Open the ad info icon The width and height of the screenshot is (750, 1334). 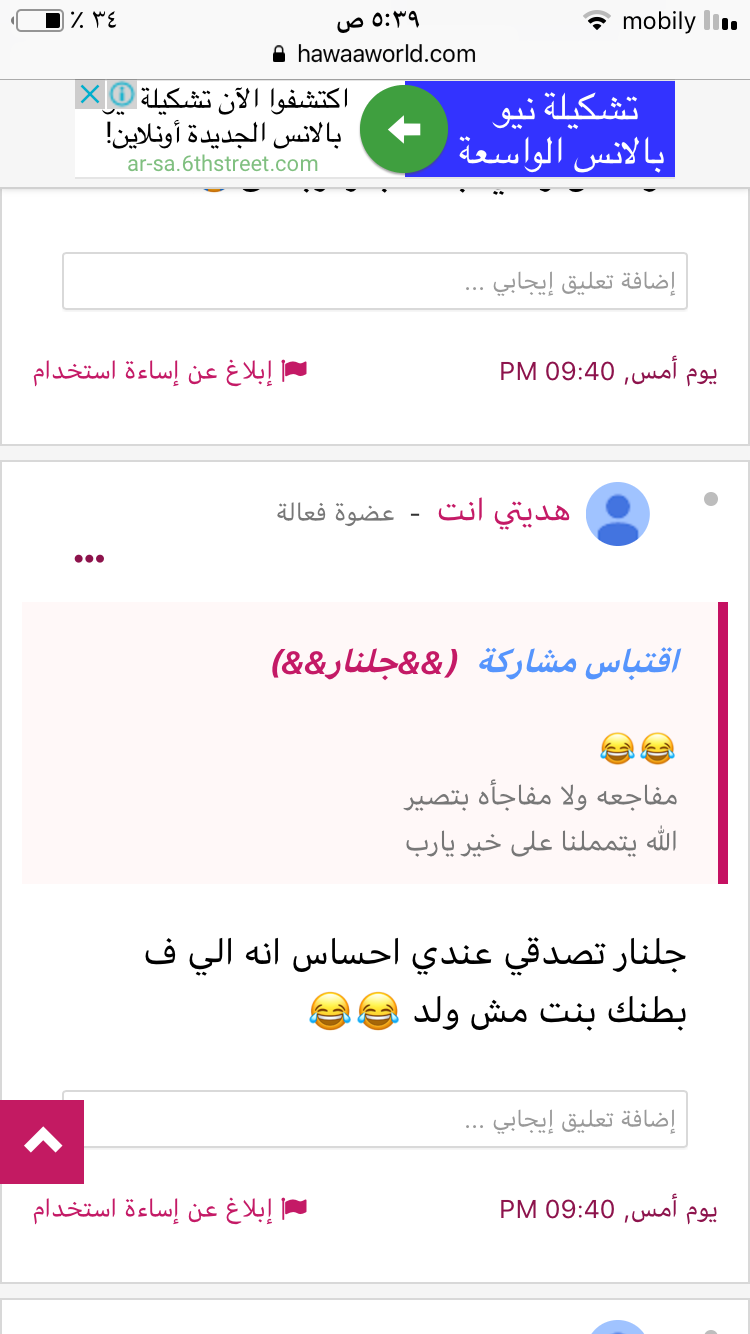[121, 95]
